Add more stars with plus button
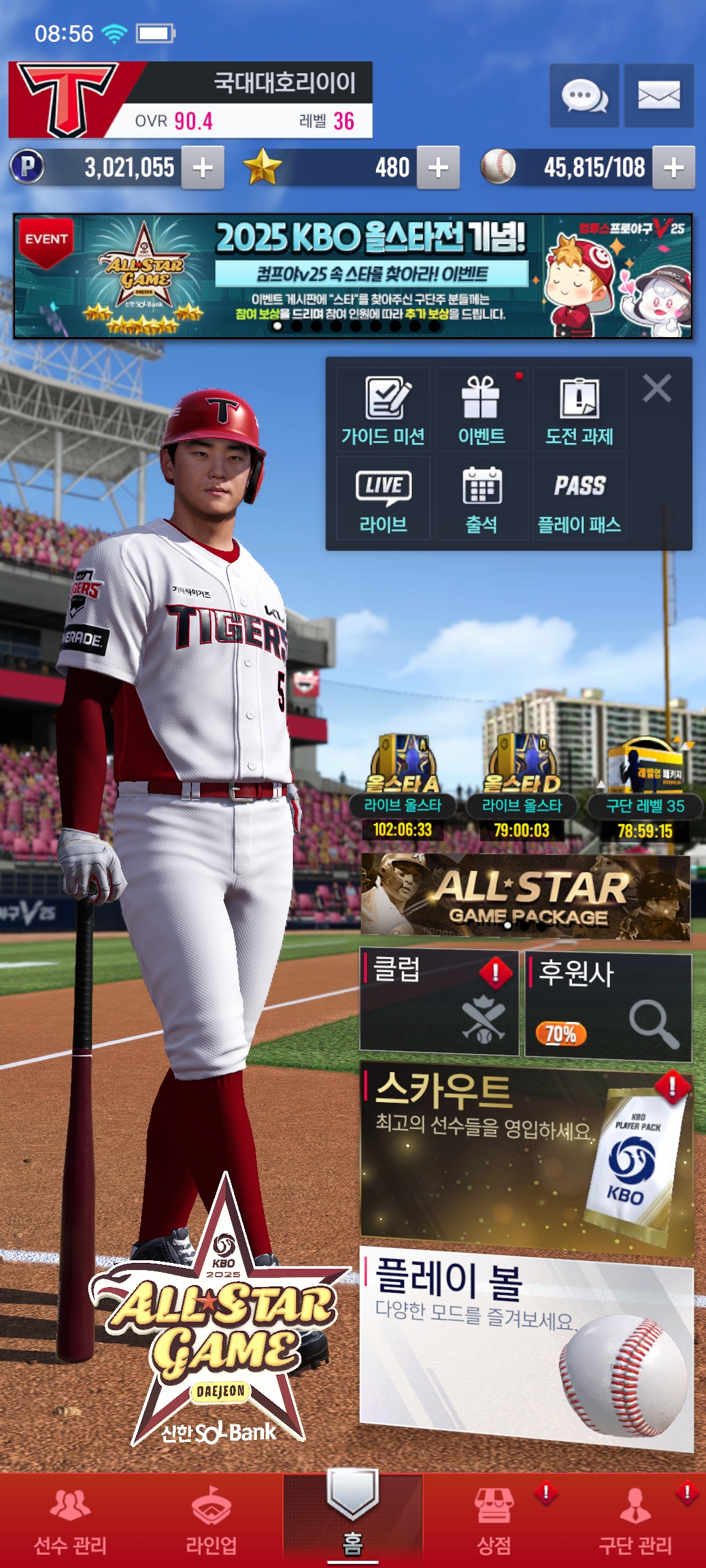The image size is (706, 1568). coord(438,168)
